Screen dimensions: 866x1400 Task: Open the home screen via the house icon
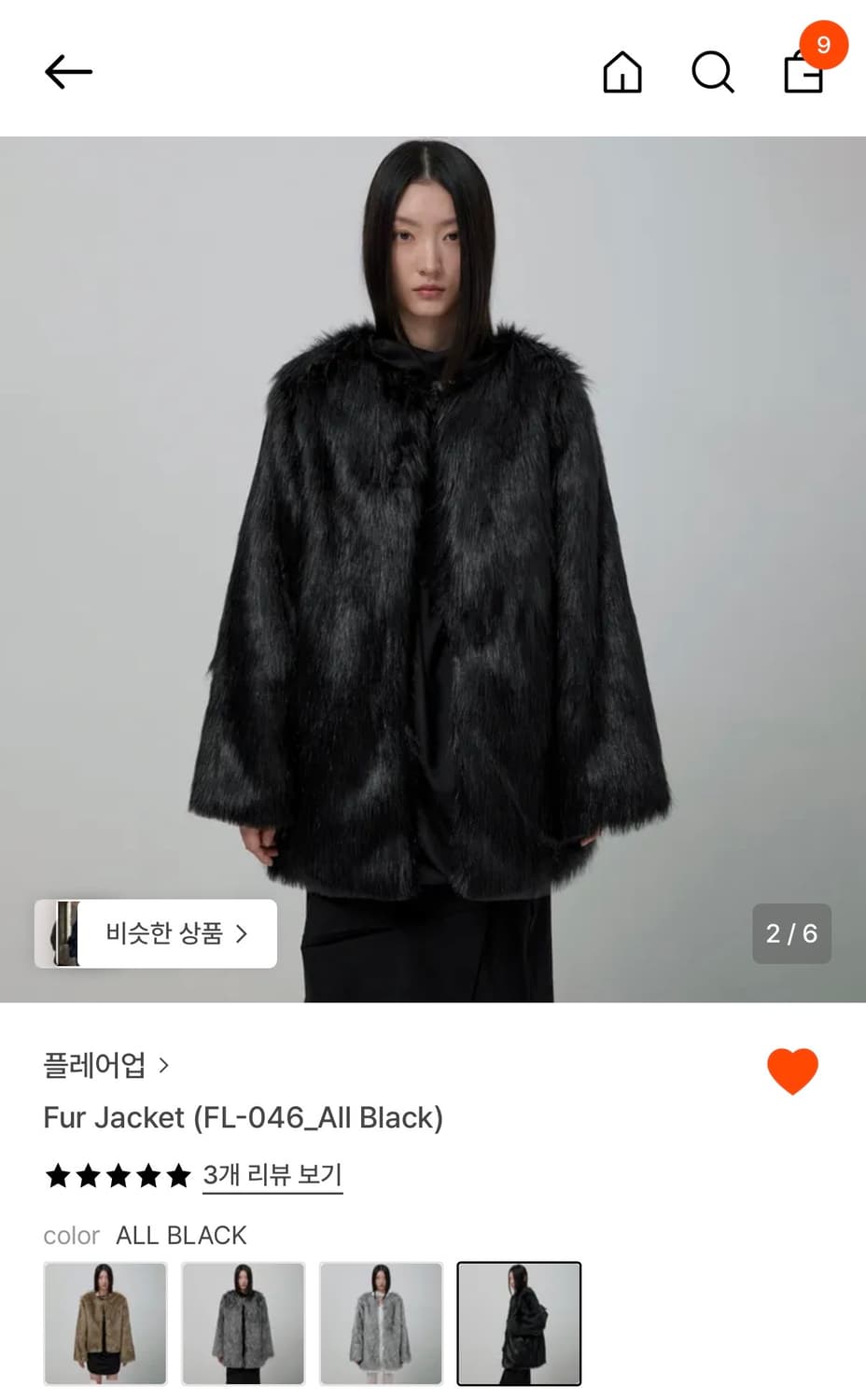pos(622,74)
